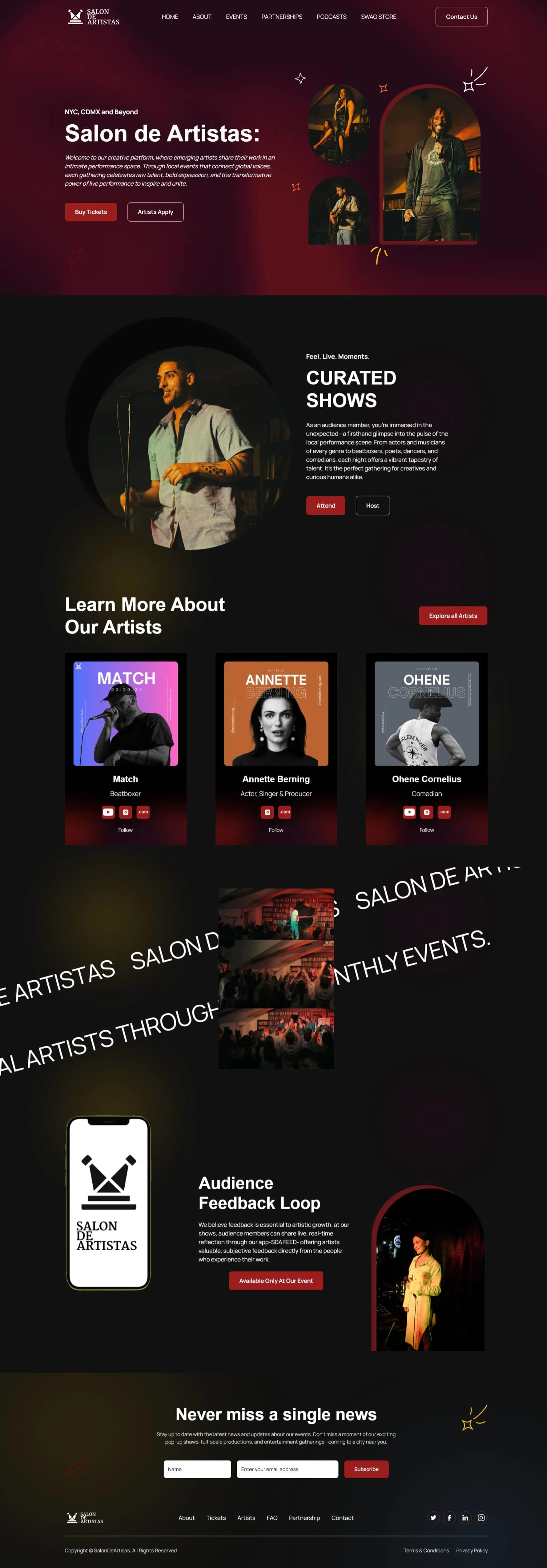Open the LinkedIn icon in footer
Image resolution: width=547 pixels, height=1568 pixels.
(x=465, y=1518)
